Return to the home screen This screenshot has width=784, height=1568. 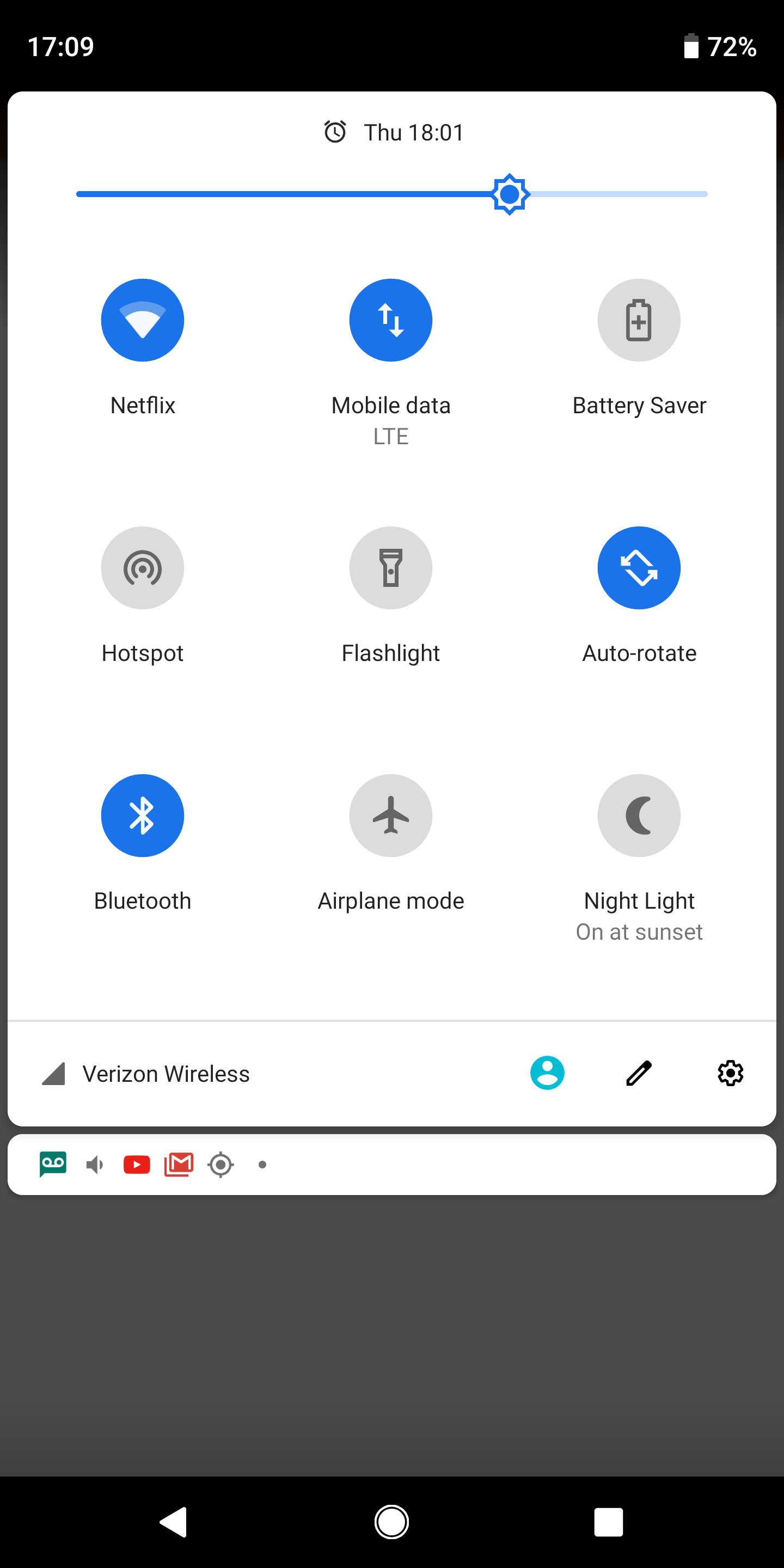coord(391,1522)
